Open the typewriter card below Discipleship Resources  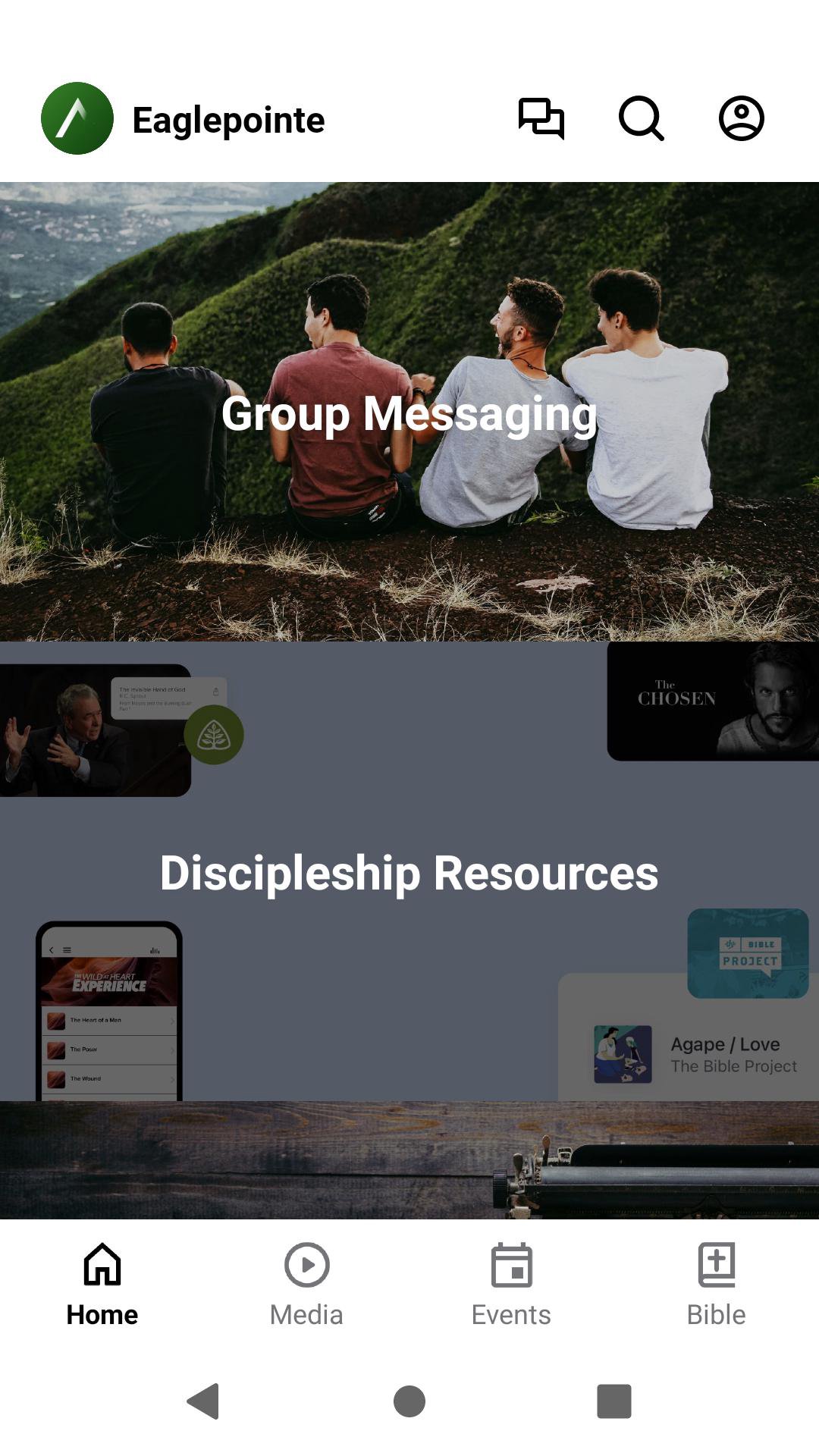(409, 1160)
